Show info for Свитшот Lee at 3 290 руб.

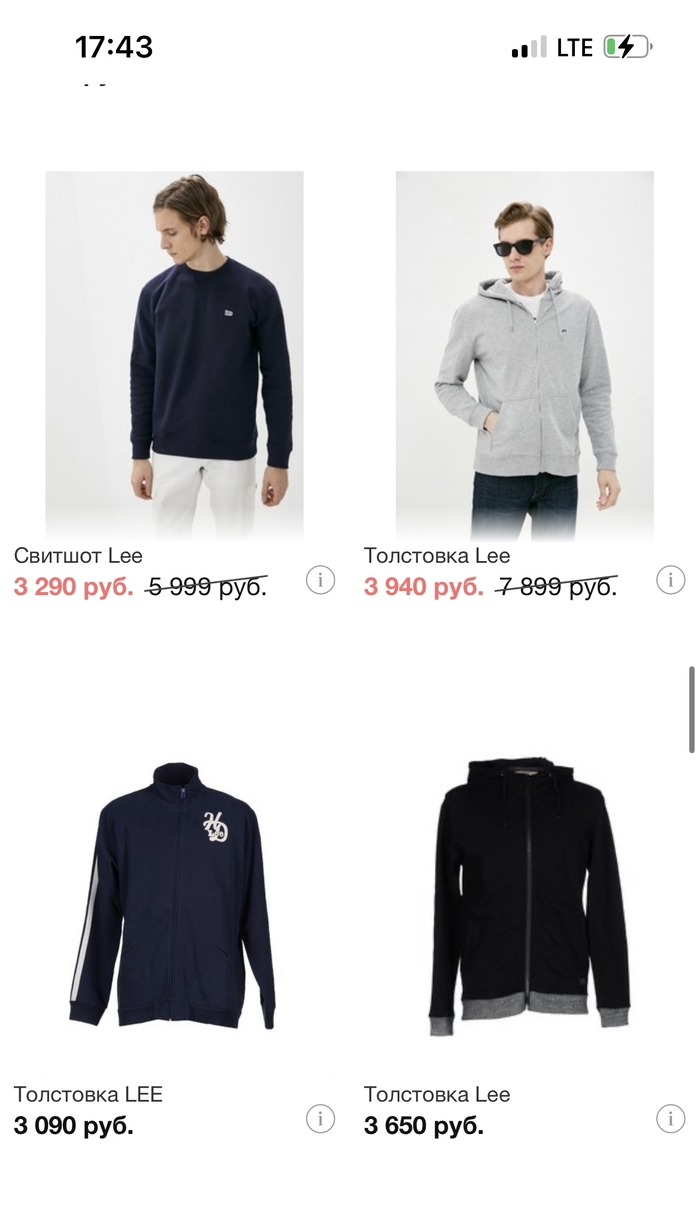[x=320, y=579]
